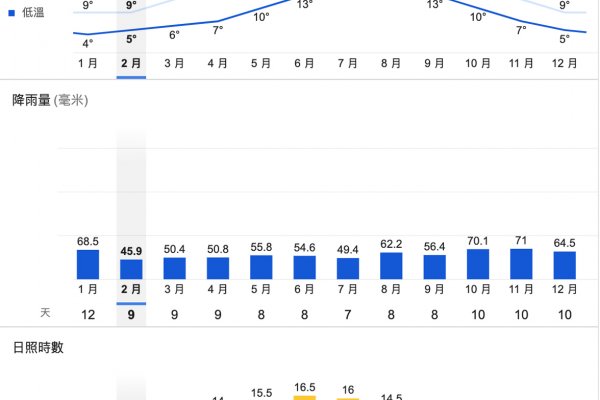Image resolution: width=600 pixels, height=400 pixels.
Task: Select 1月 in the rainfall chart
Action: 88,264
